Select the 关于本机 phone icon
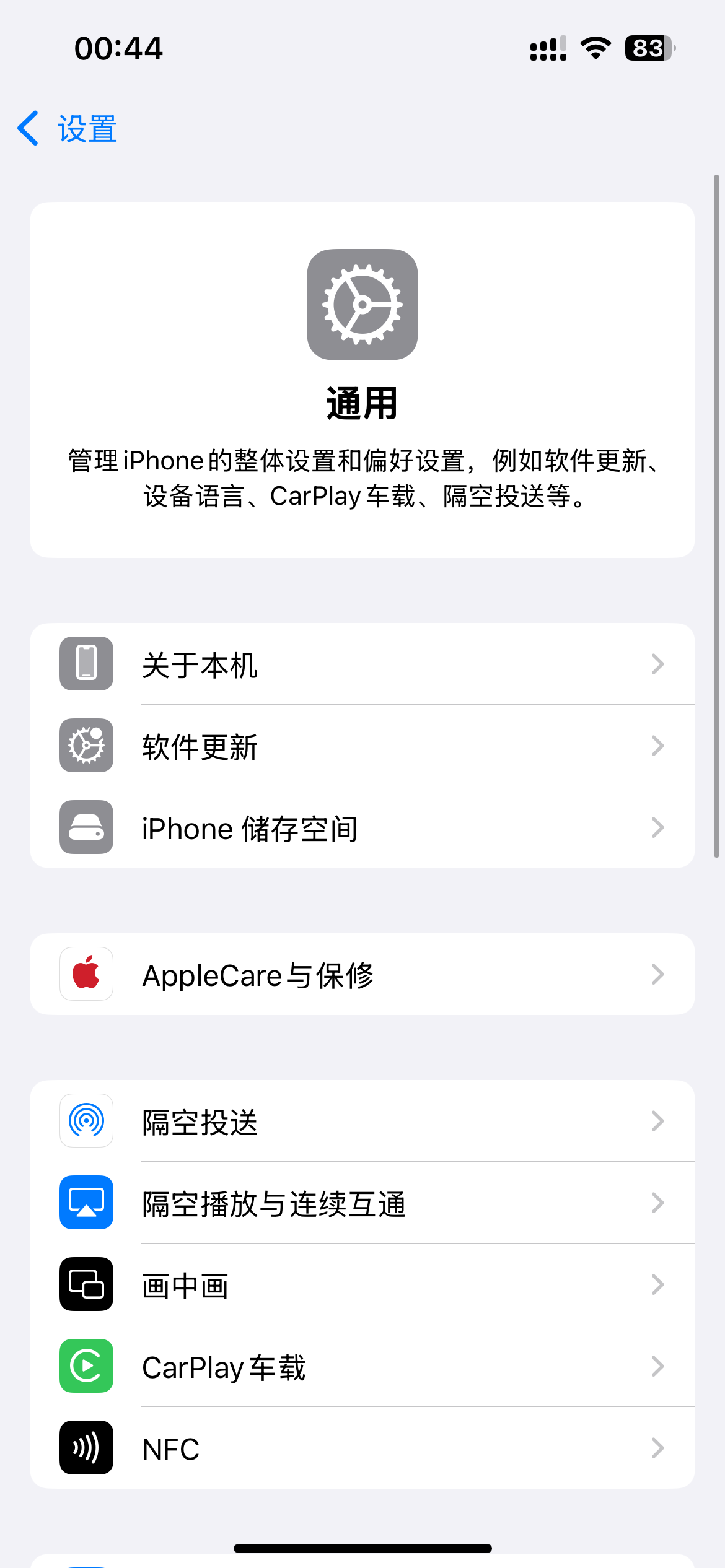 [86, 663]
